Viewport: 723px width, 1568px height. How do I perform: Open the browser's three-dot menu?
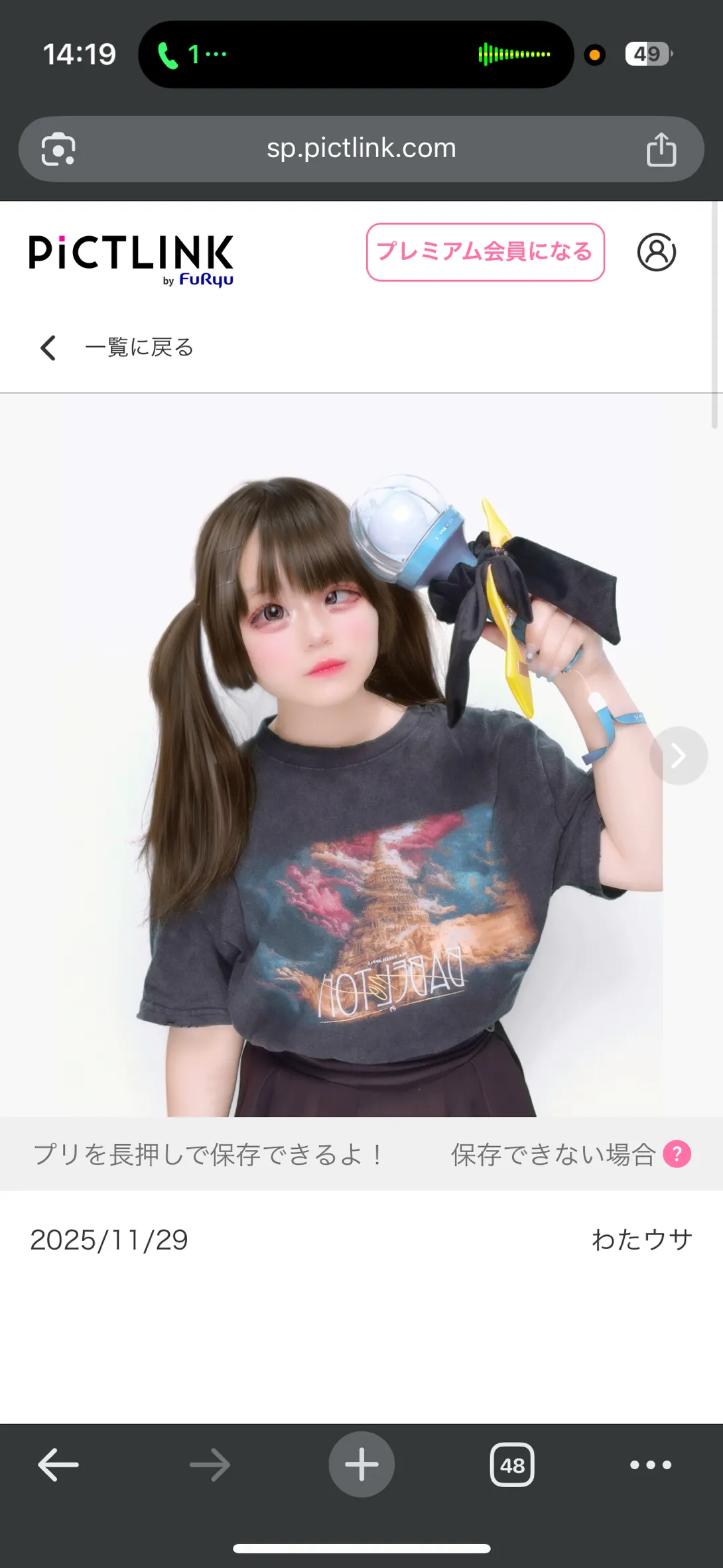651,1465
